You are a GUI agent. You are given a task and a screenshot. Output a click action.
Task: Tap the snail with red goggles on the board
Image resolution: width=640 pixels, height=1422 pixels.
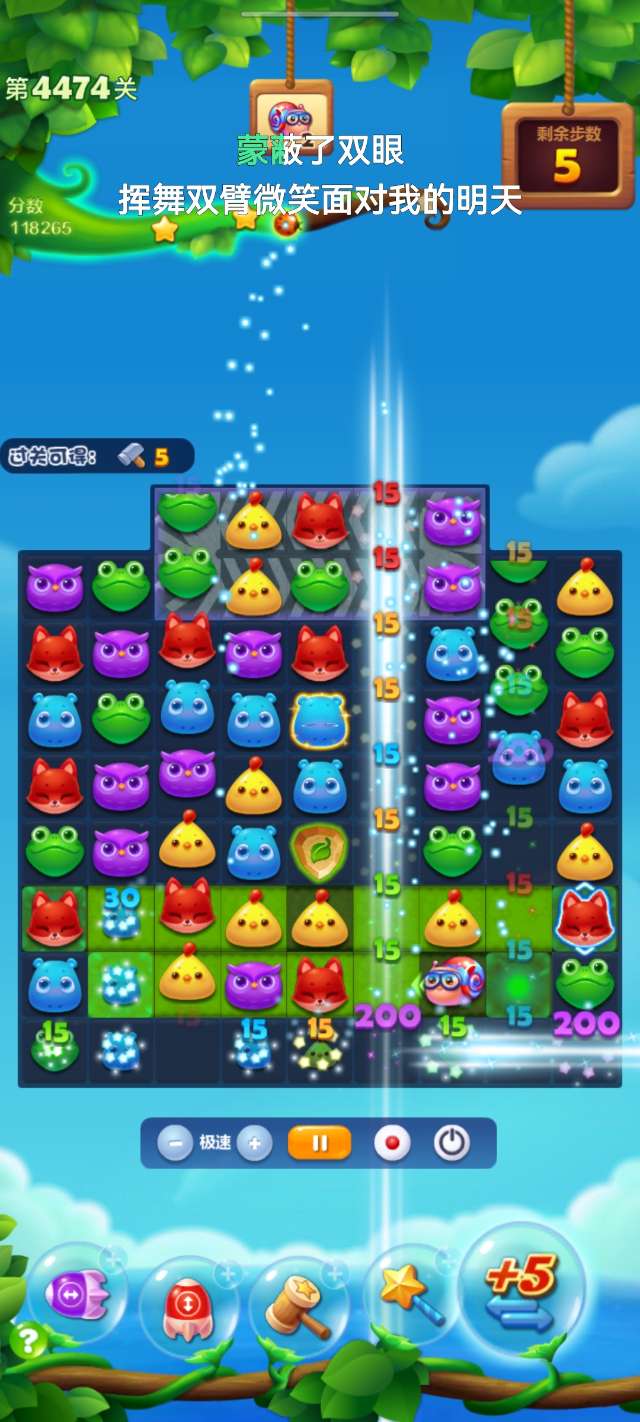[x=453, y=982]
